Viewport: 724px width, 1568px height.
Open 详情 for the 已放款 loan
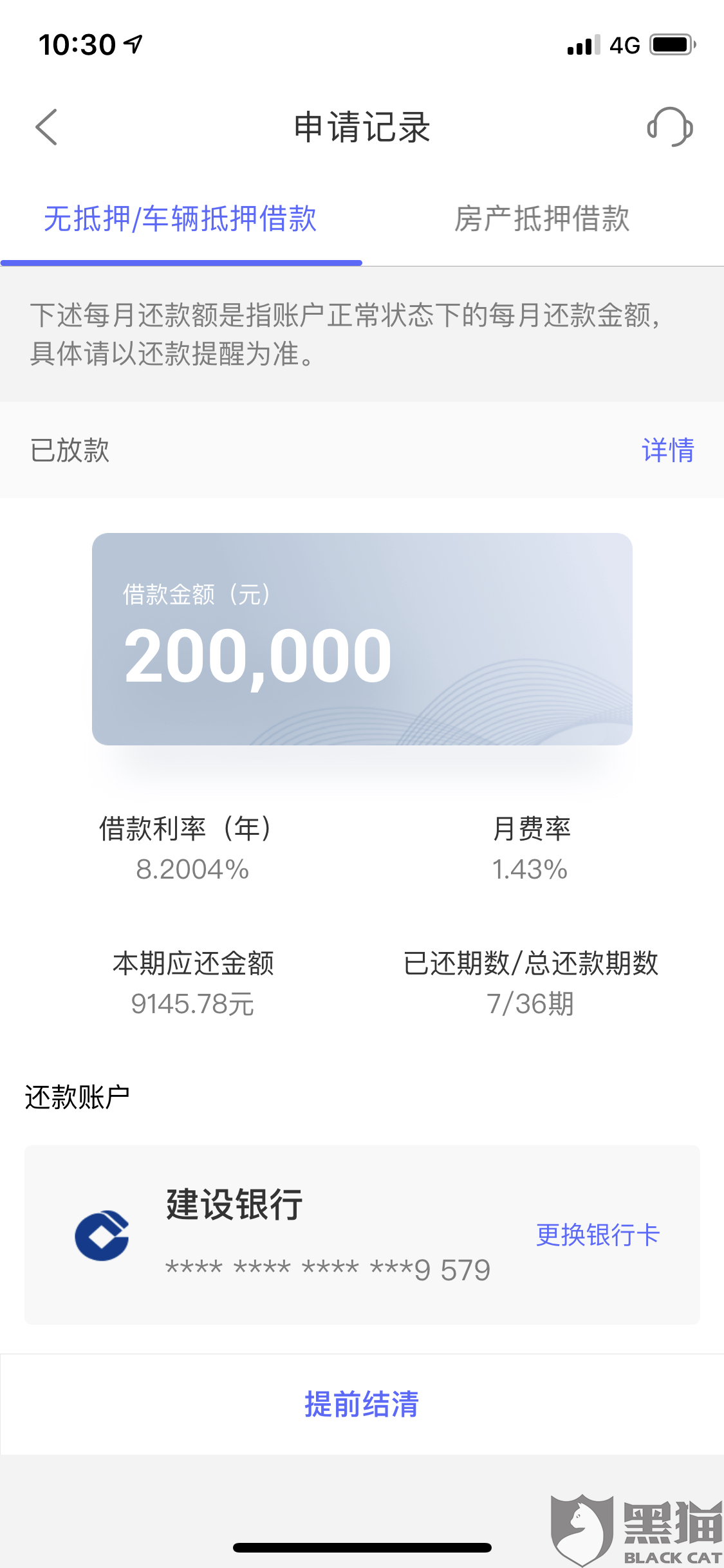[x=667, y=450]
